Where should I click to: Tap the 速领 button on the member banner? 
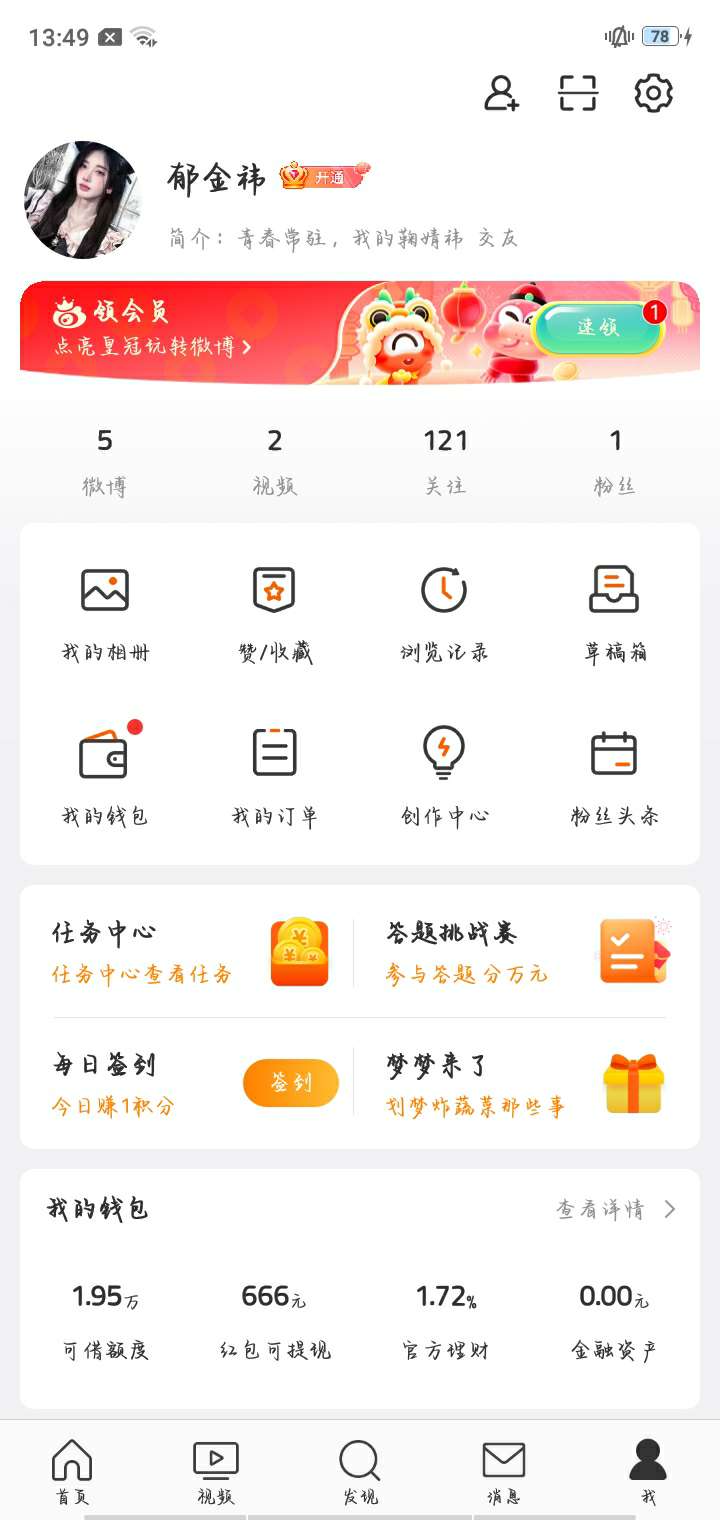pos(598,328)
